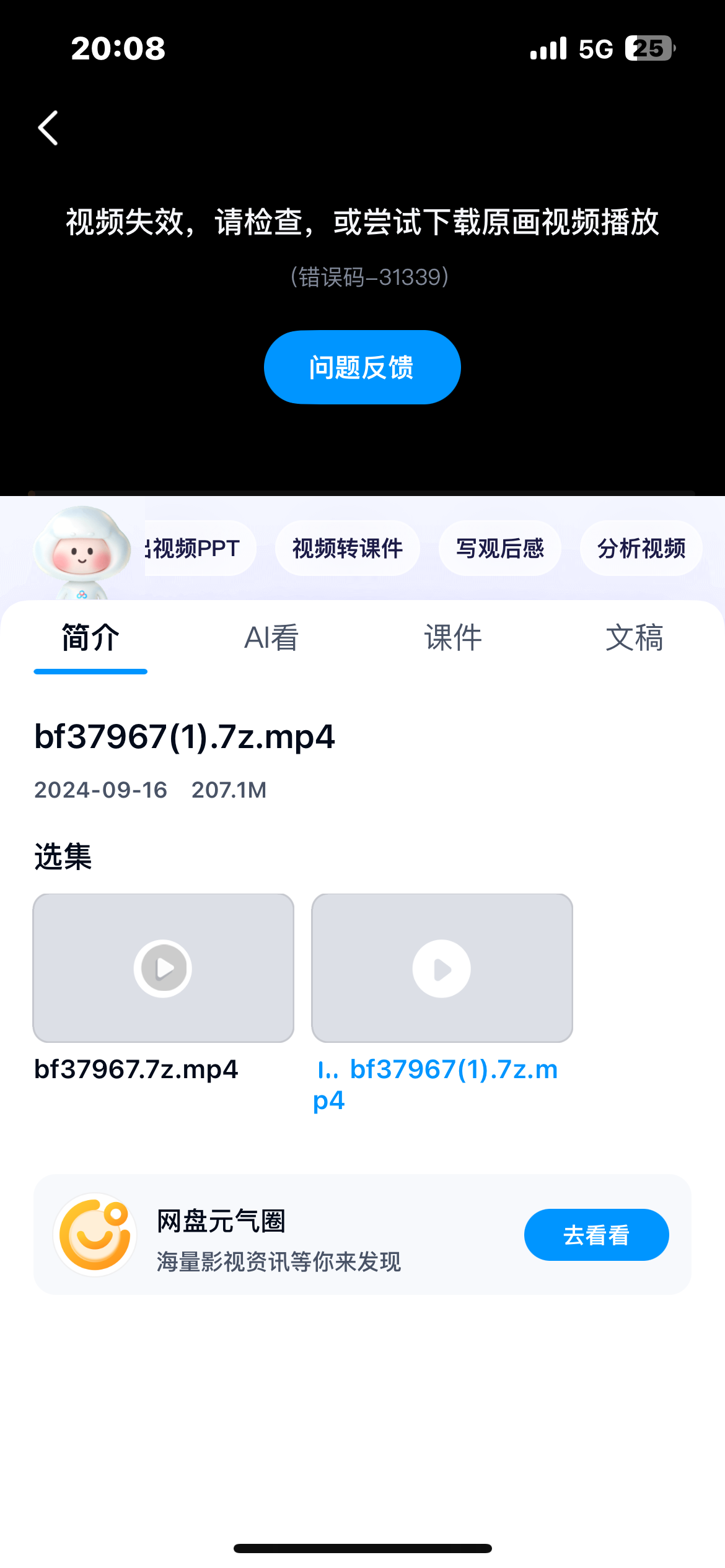Play the bf37967(1).7z.mp4 episode
Image resolution: width=725 pixels, height=1568 pixels.
coord(442,968)
